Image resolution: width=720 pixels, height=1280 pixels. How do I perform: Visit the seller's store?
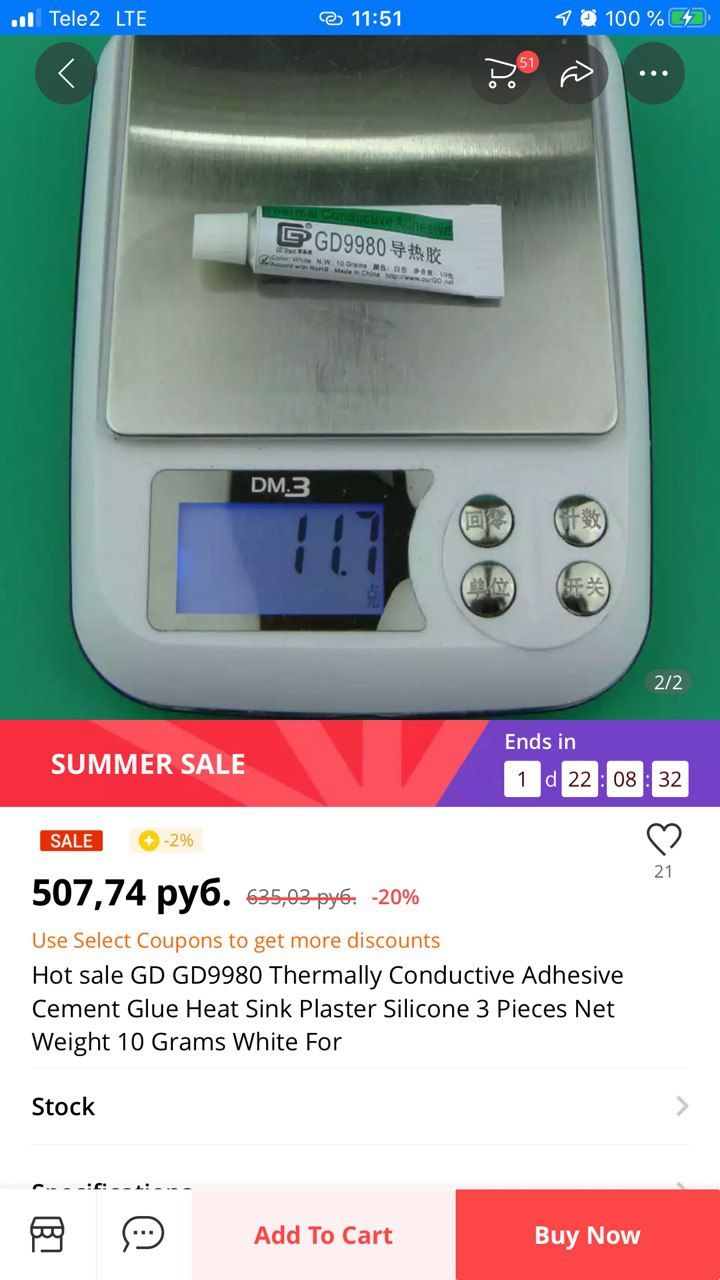tap(47, 1235)
